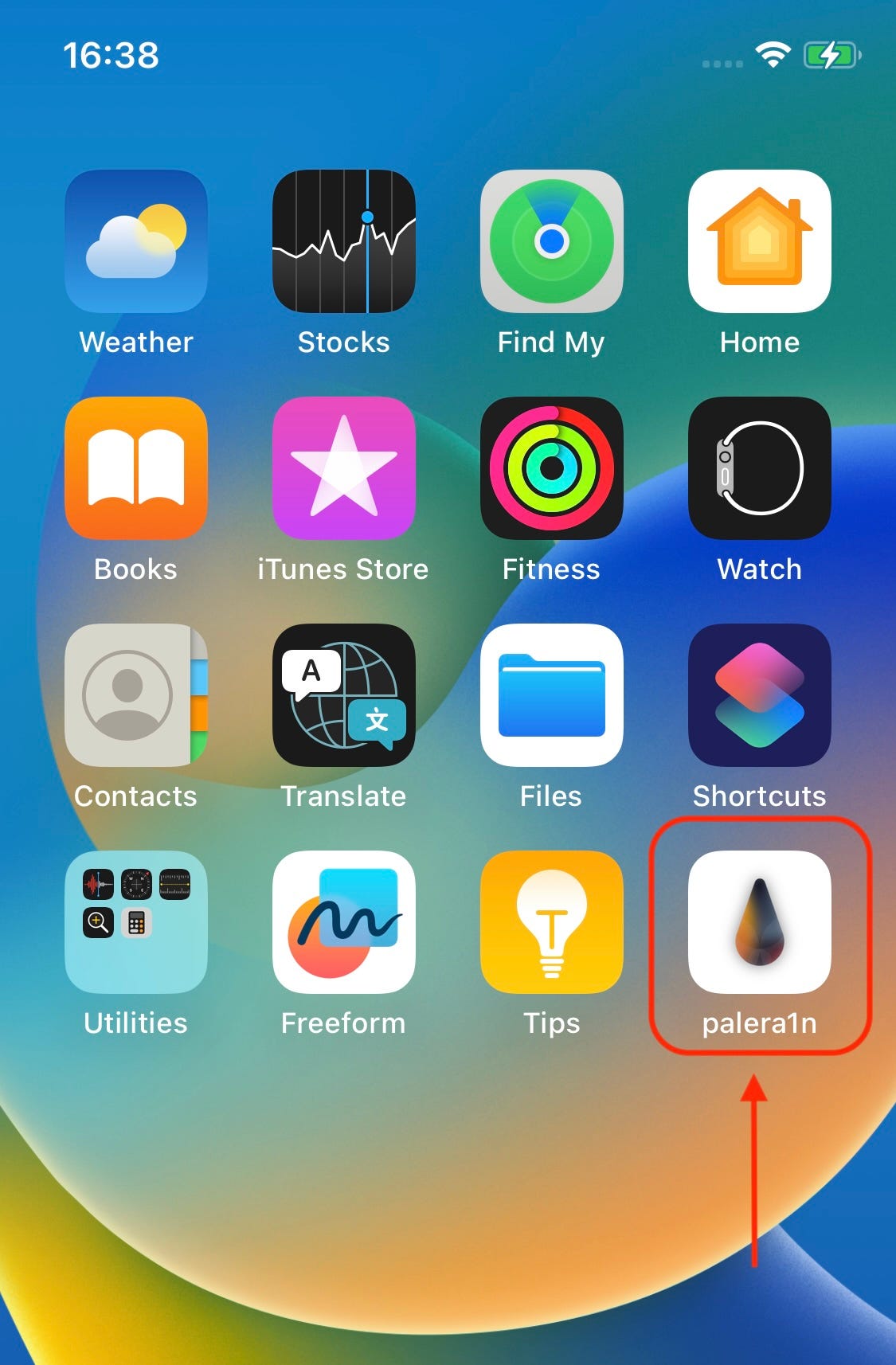896x1365 pixels.
Task: Open the Fitness app
Action: tap(552, 468)
